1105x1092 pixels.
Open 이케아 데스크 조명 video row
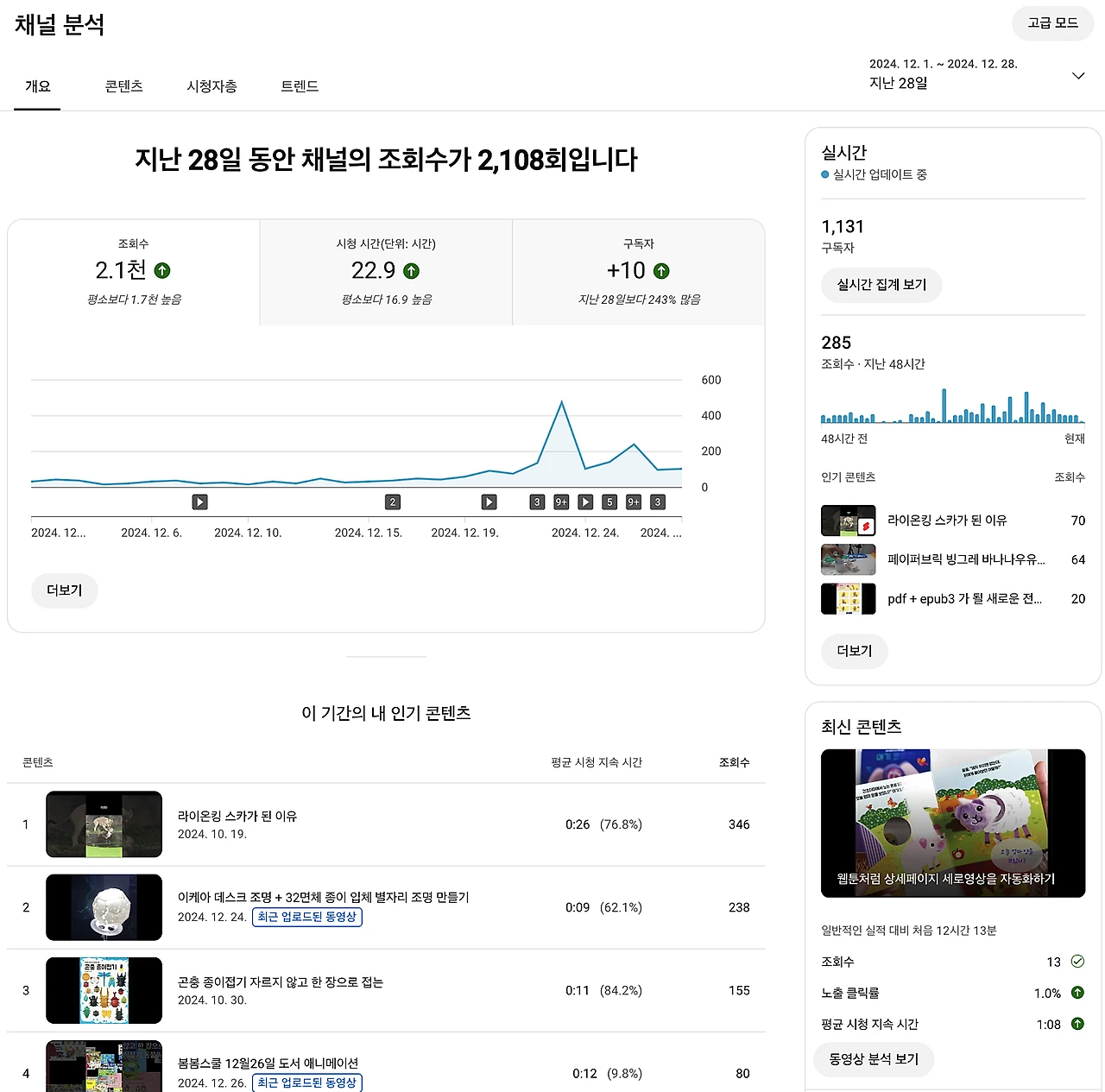pos(386,907)
